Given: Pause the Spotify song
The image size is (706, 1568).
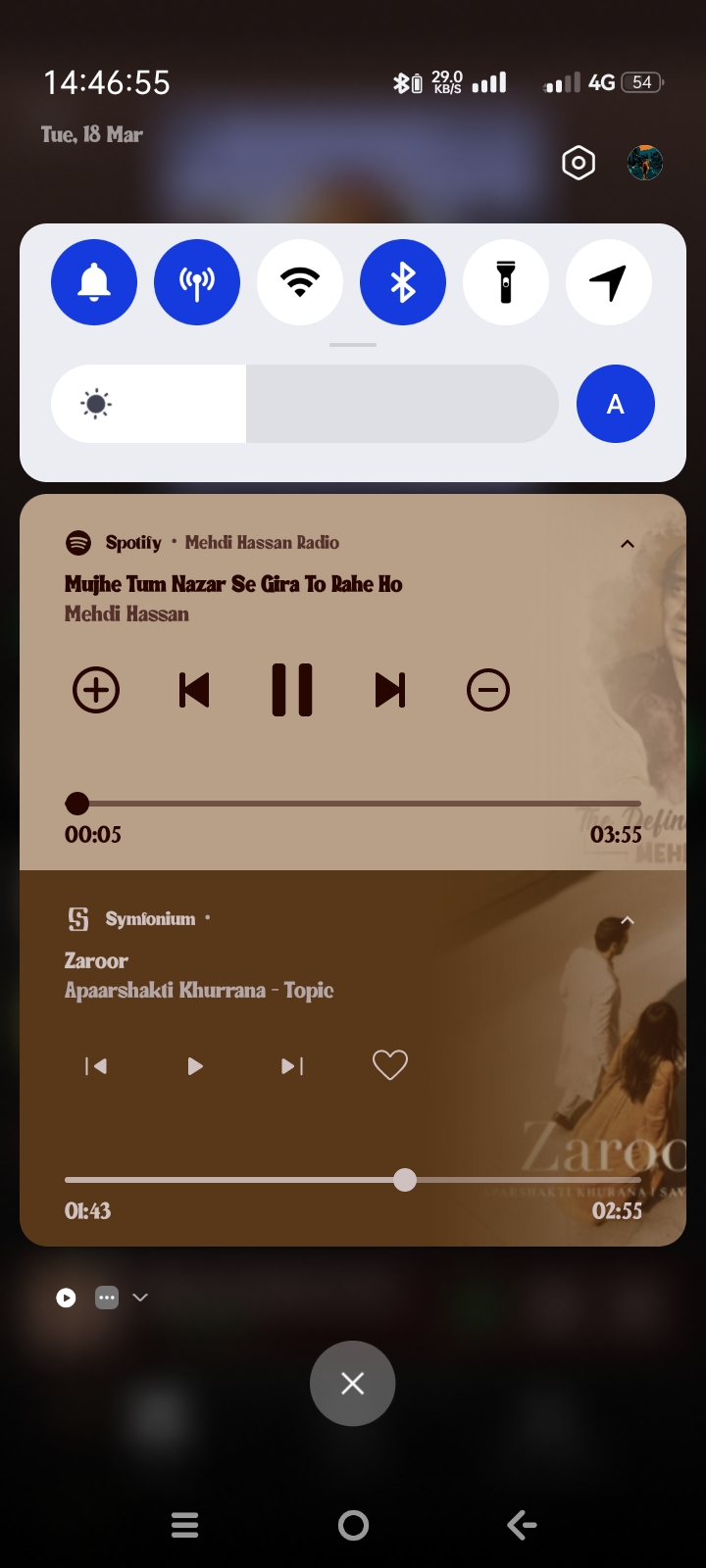Looking at the screenshot, I should [292, 690].
